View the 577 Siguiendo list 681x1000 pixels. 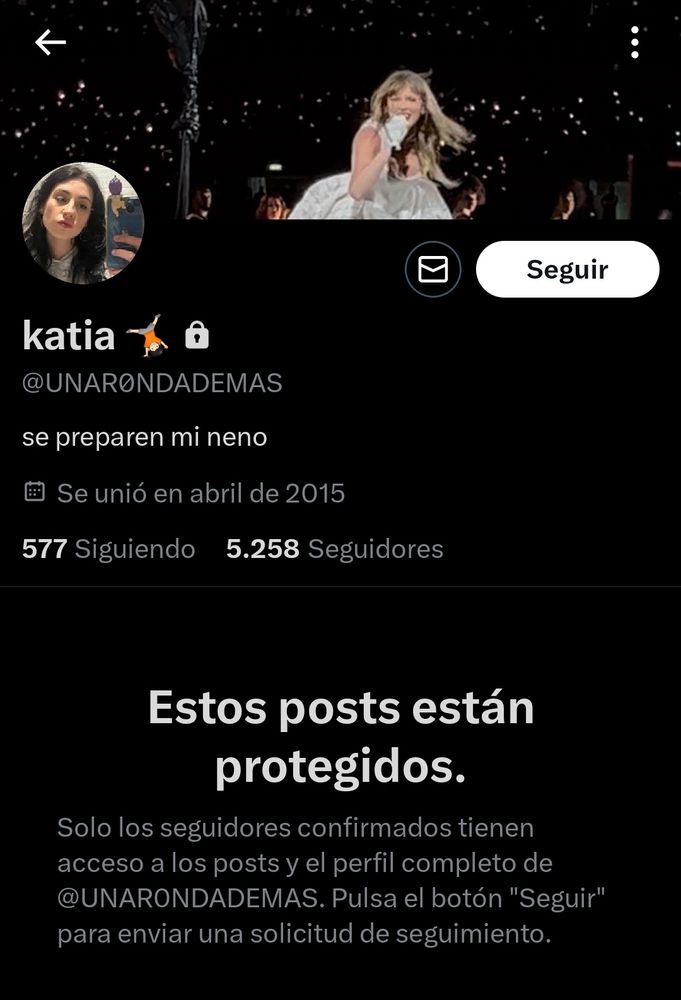[x=108, y=549]
